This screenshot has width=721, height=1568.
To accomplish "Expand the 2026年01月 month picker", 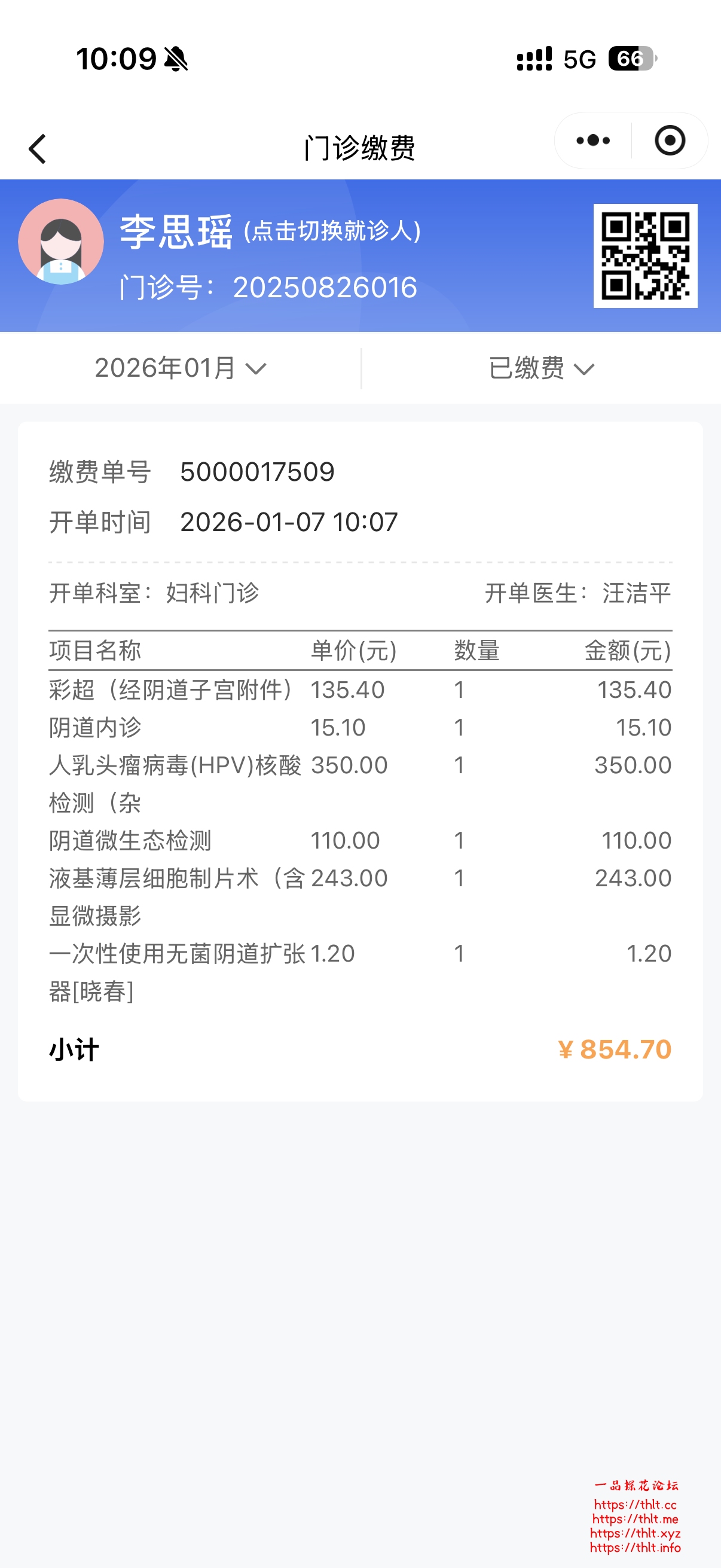I will pos(181,368).
